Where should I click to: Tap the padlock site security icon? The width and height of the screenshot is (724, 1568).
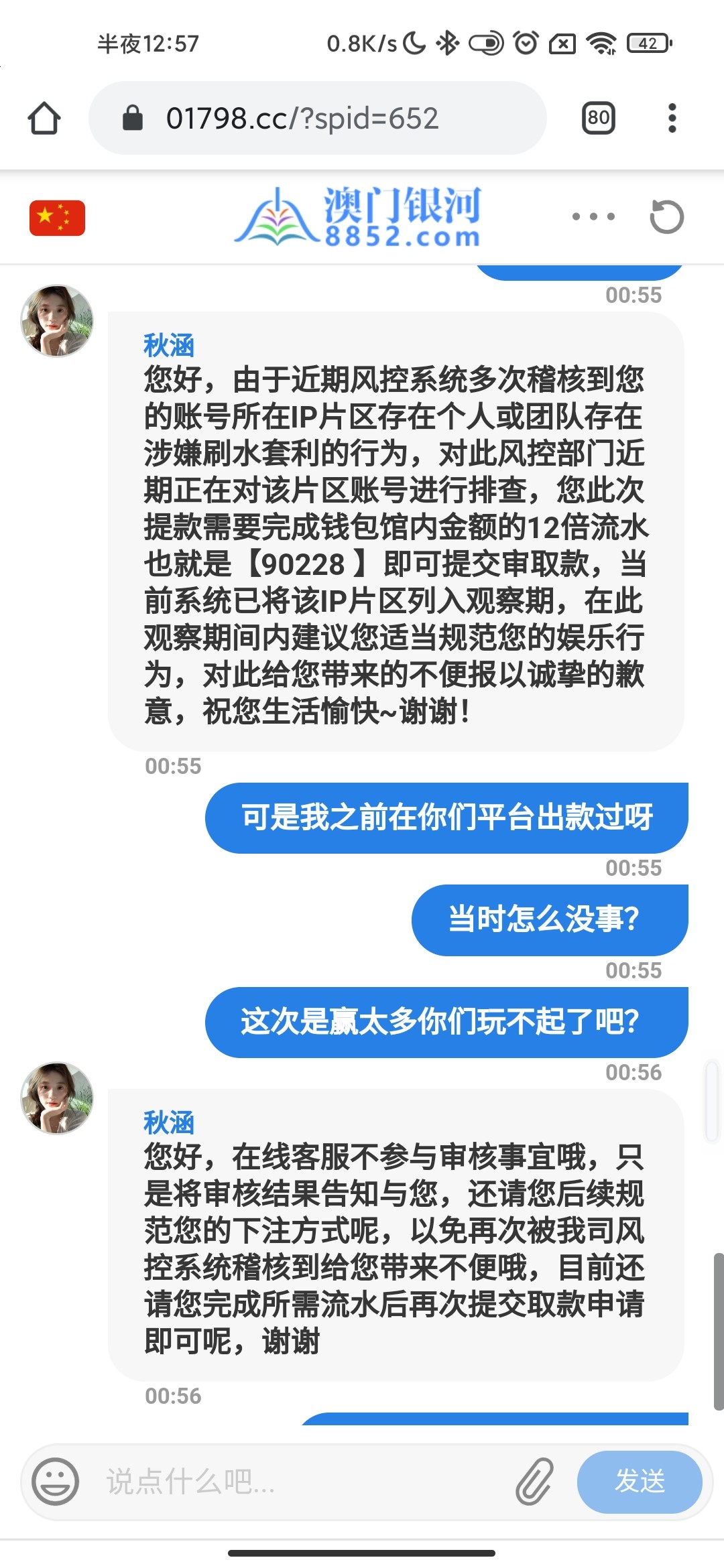133,118
